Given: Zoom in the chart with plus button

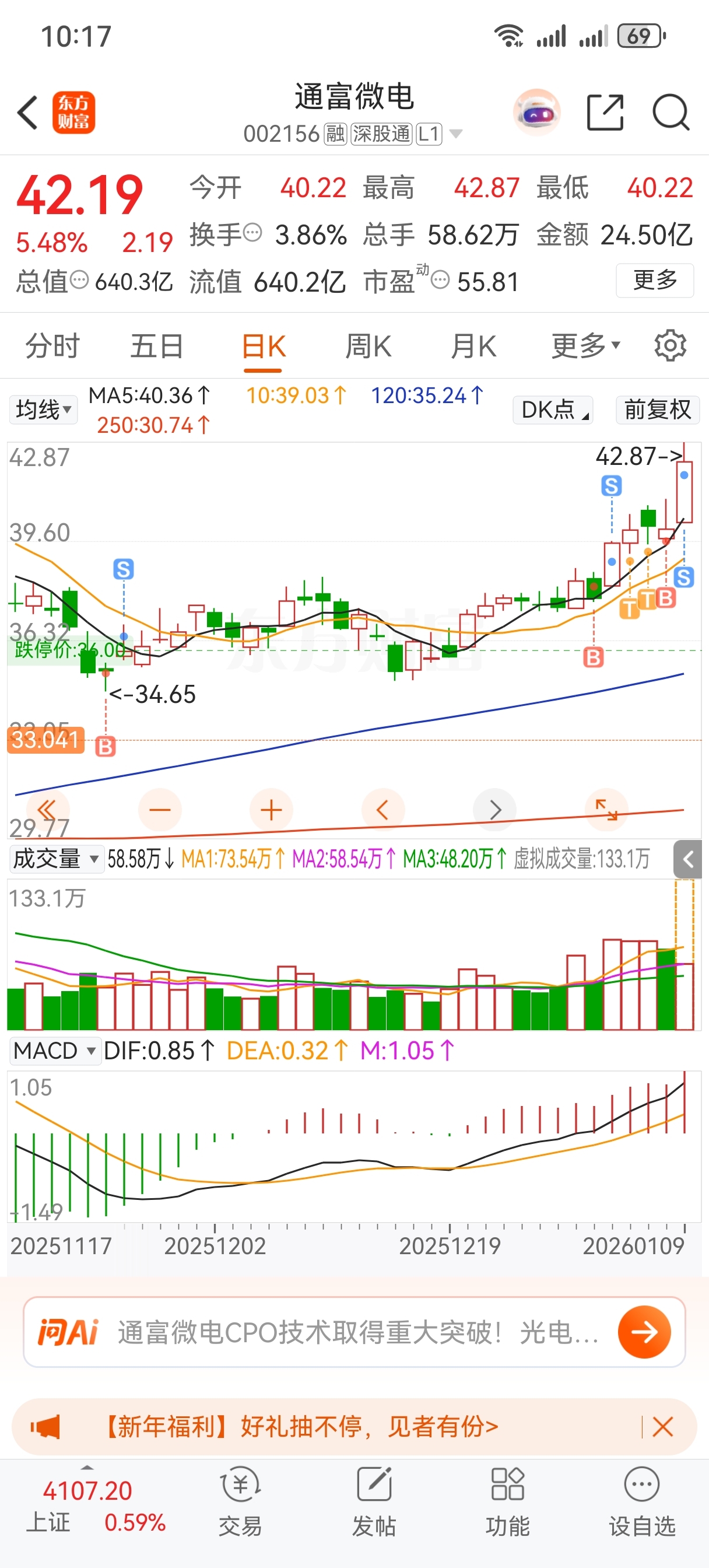Looking at the screenshot, I should click(272, 810).
